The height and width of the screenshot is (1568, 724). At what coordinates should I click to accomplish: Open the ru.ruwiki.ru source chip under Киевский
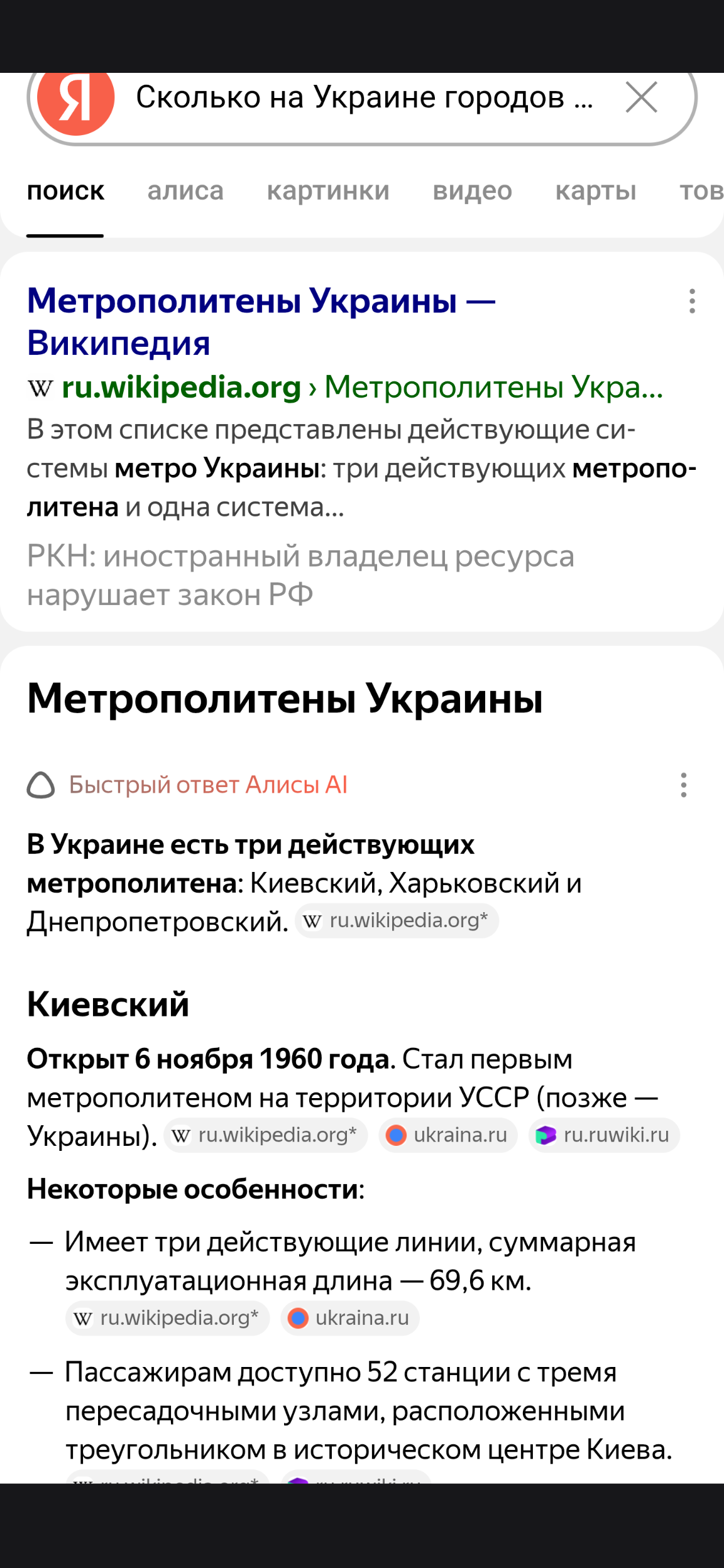[605, 1135]
